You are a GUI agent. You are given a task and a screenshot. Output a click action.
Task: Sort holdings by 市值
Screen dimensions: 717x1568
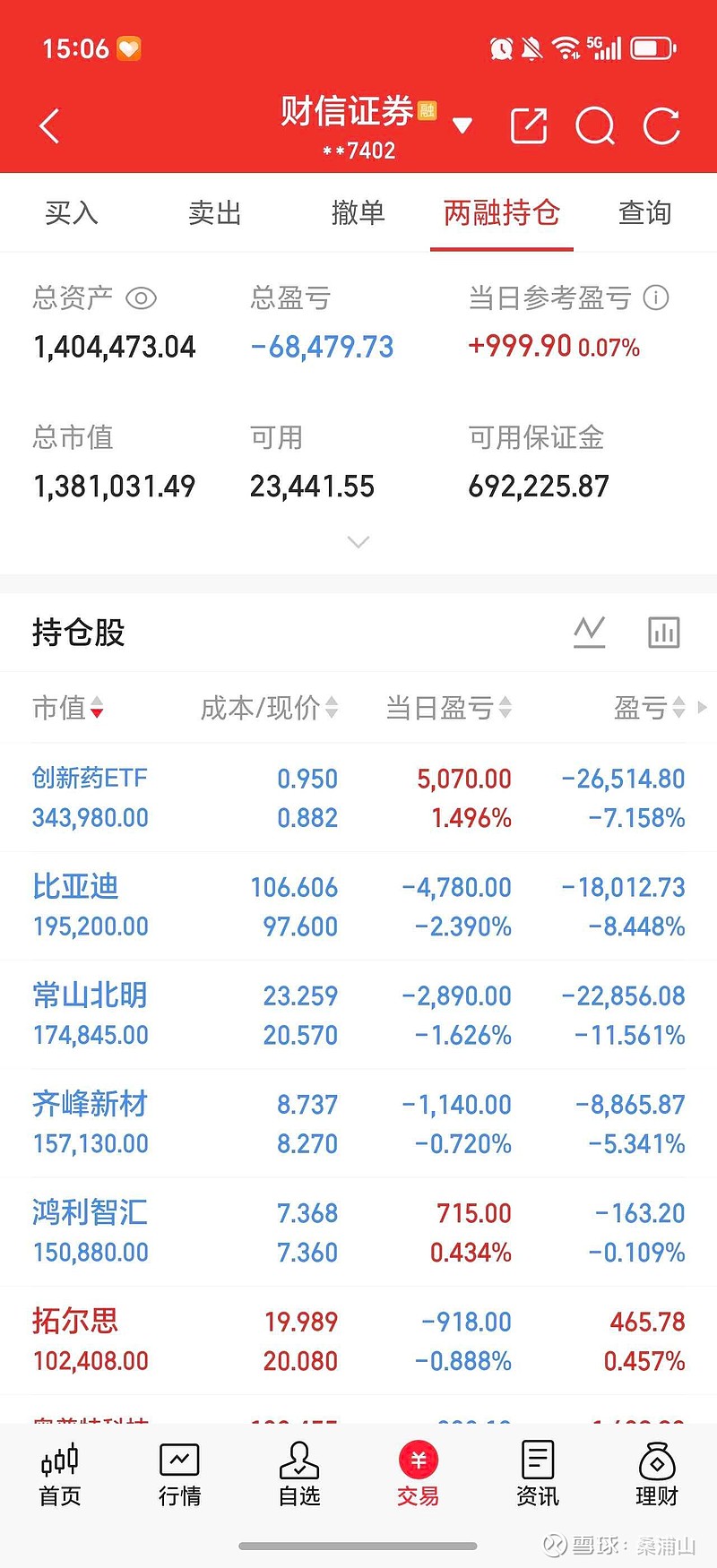pos(68,708)
